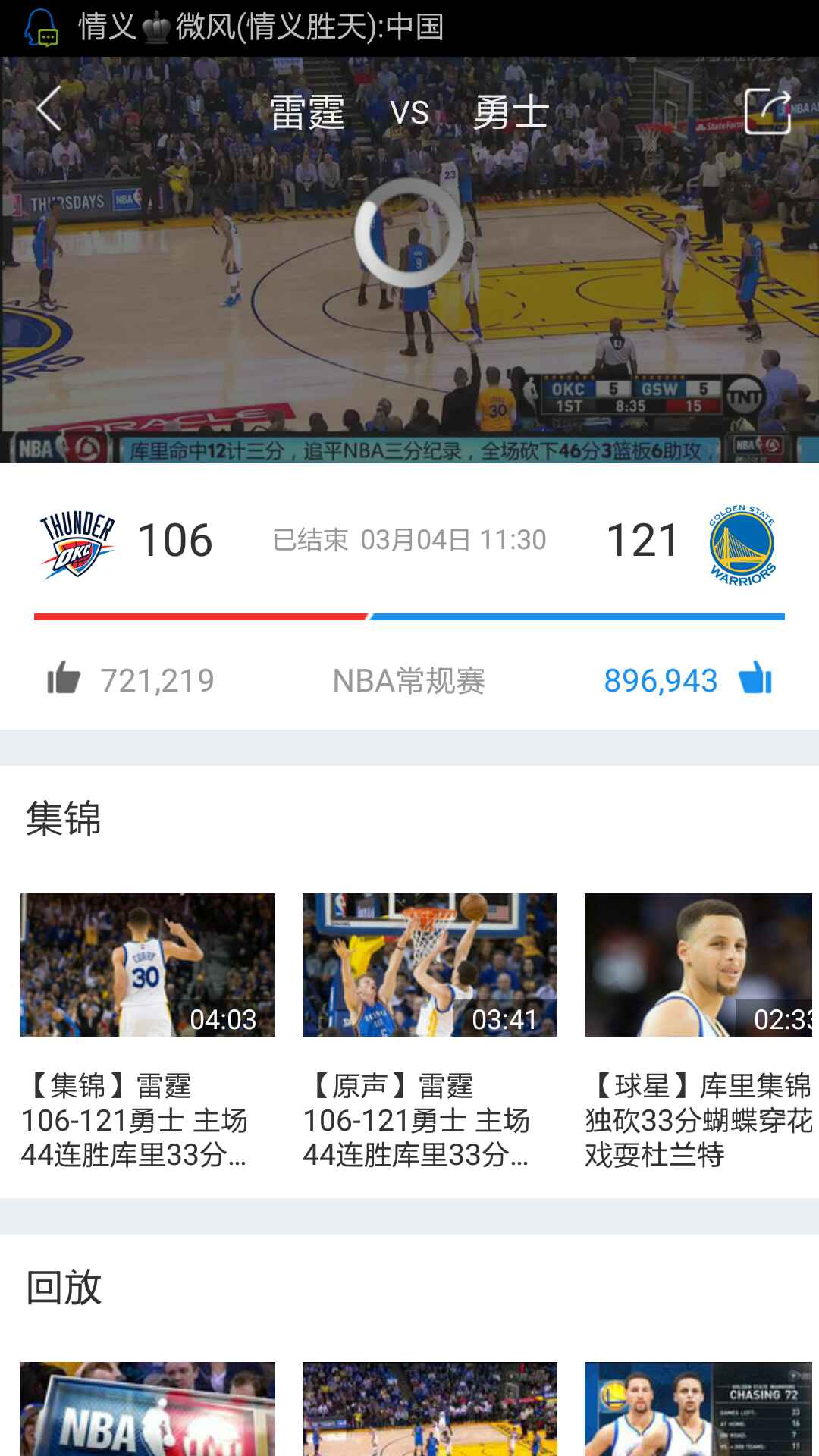Play the 03:41 【原声】 clip
819x1456 pixels.
coord(430,965)
